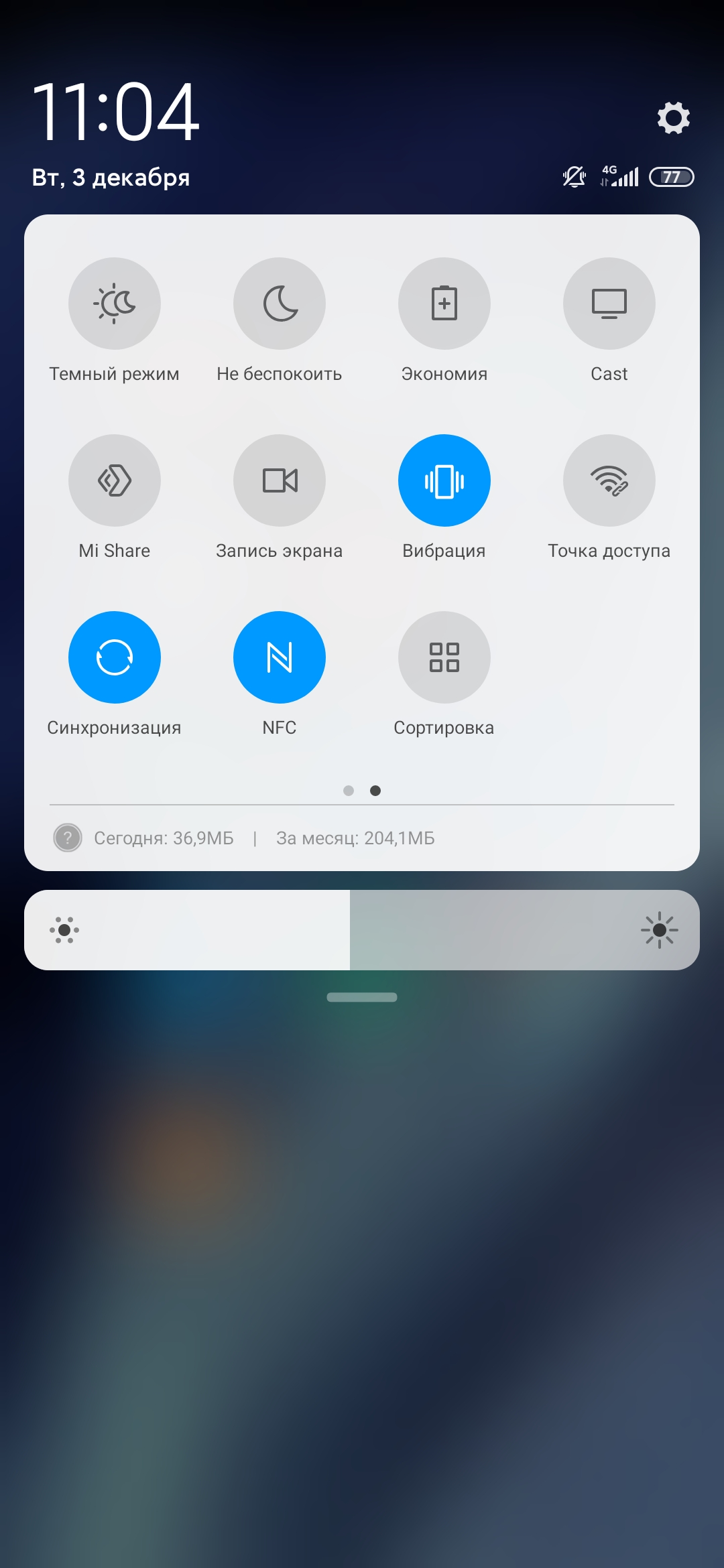Enable Экономия battery saver
This screenshot has height=1568, width=724.
pos(444,304)
